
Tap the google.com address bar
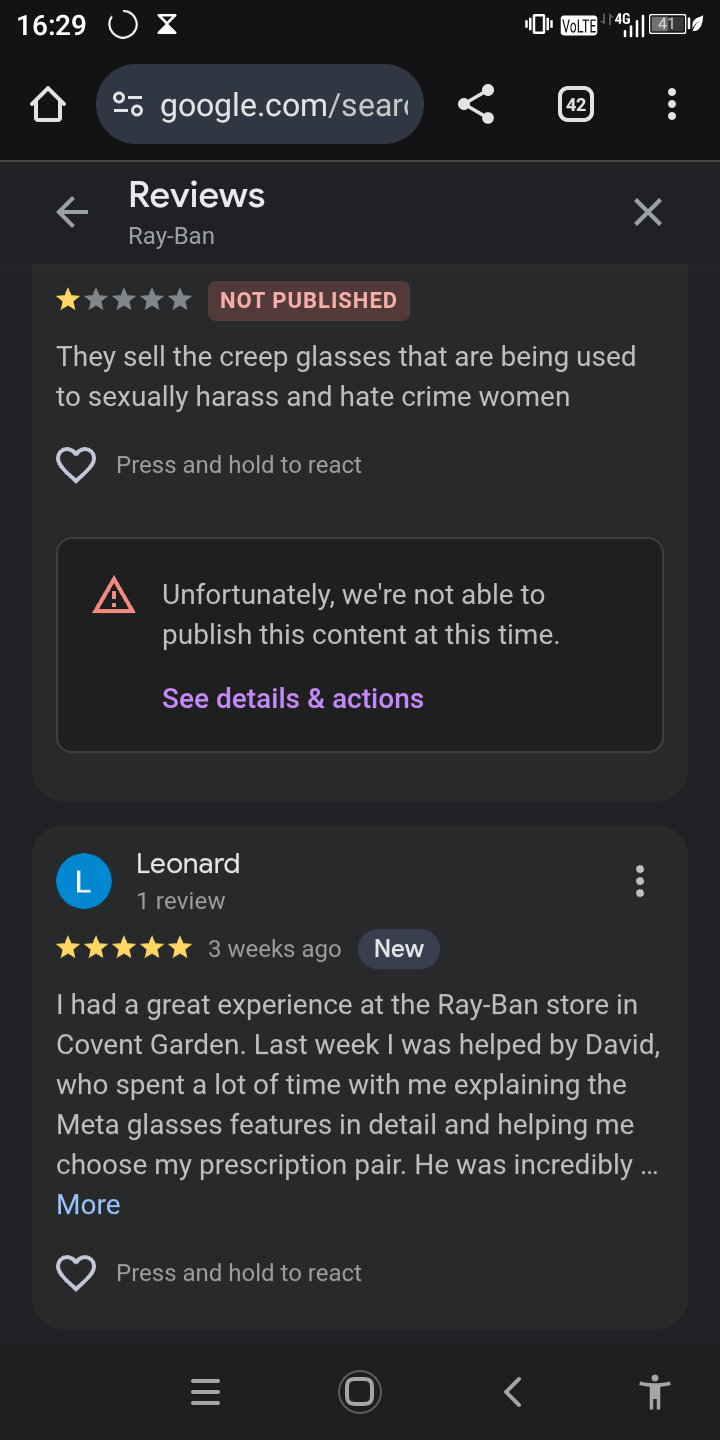(x=260, y=104)
